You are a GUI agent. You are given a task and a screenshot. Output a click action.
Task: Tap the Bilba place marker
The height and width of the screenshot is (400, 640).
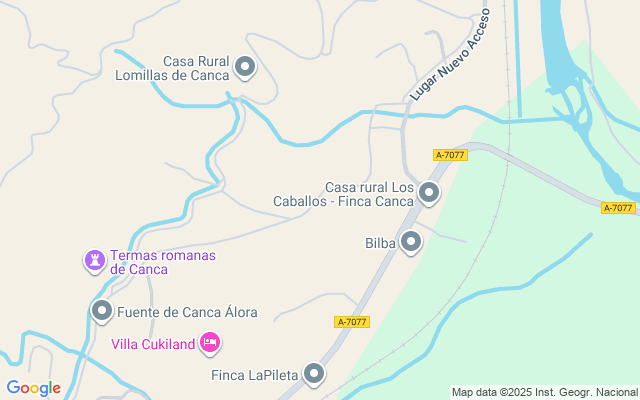pyautogui.click(x=411, y=241)
